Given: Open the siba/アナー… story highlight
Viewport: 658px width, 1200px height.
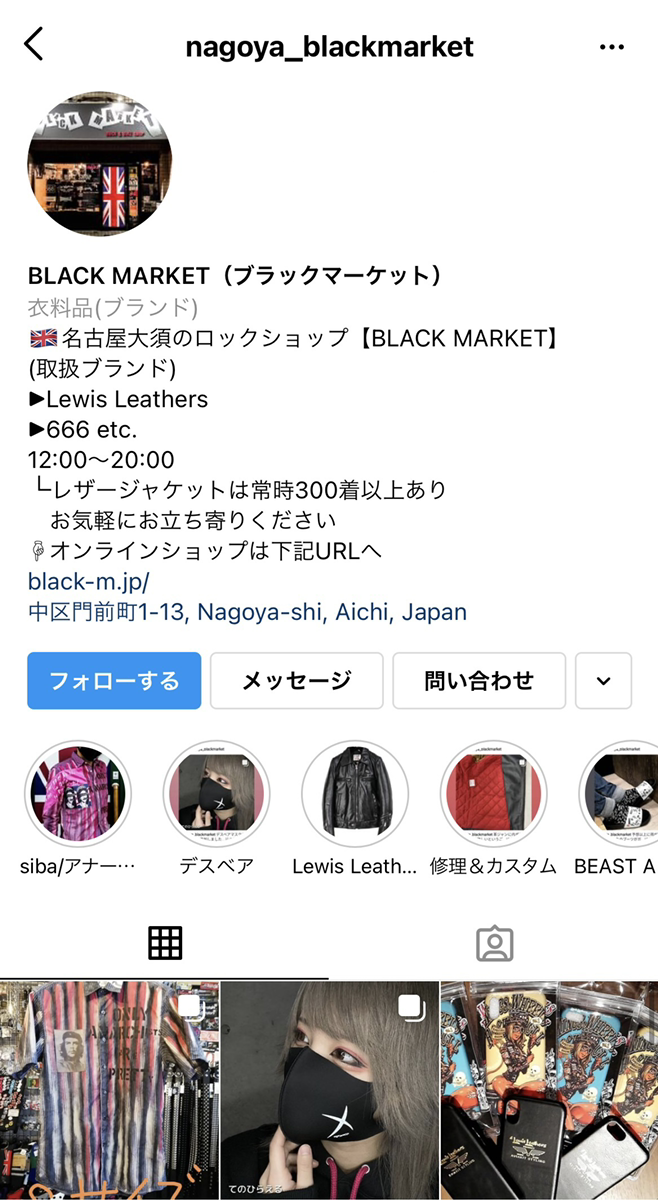Looking at the screenshot, I should 78,794.
